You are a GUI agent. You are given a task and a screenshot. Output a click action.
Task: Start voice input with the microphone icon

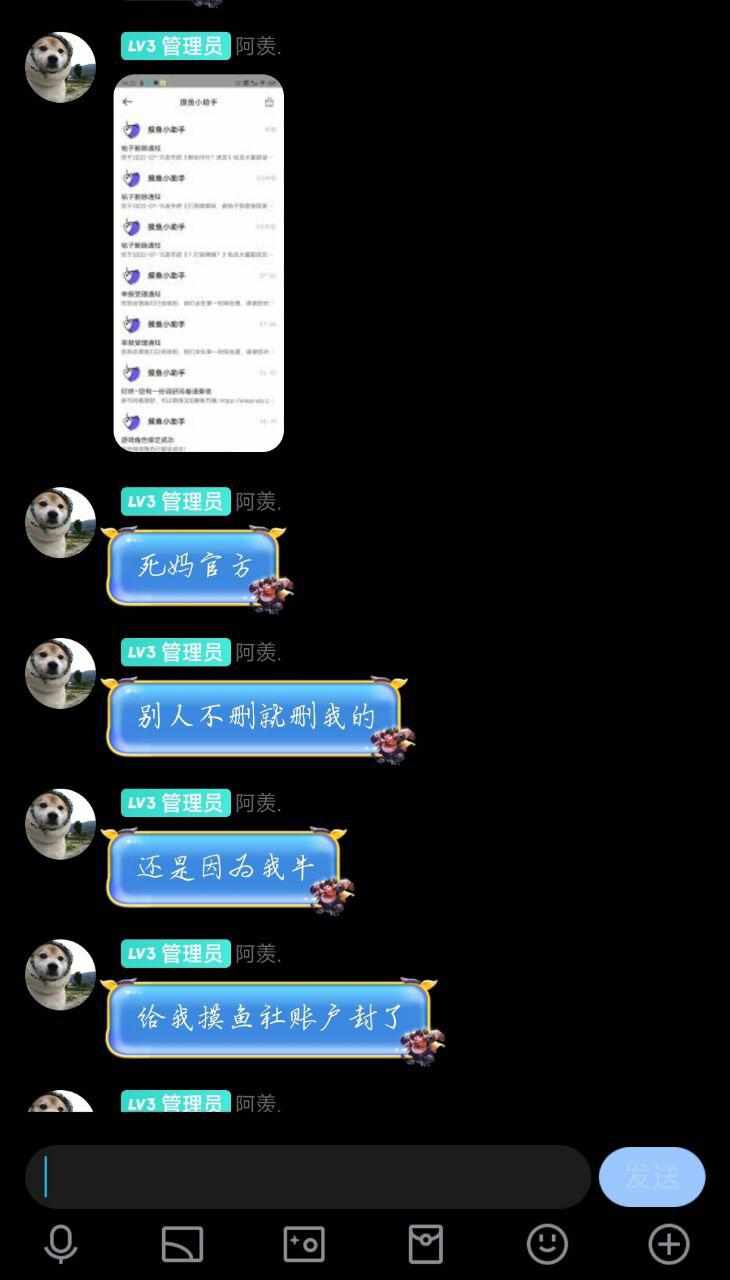(x=61, y=1244)
